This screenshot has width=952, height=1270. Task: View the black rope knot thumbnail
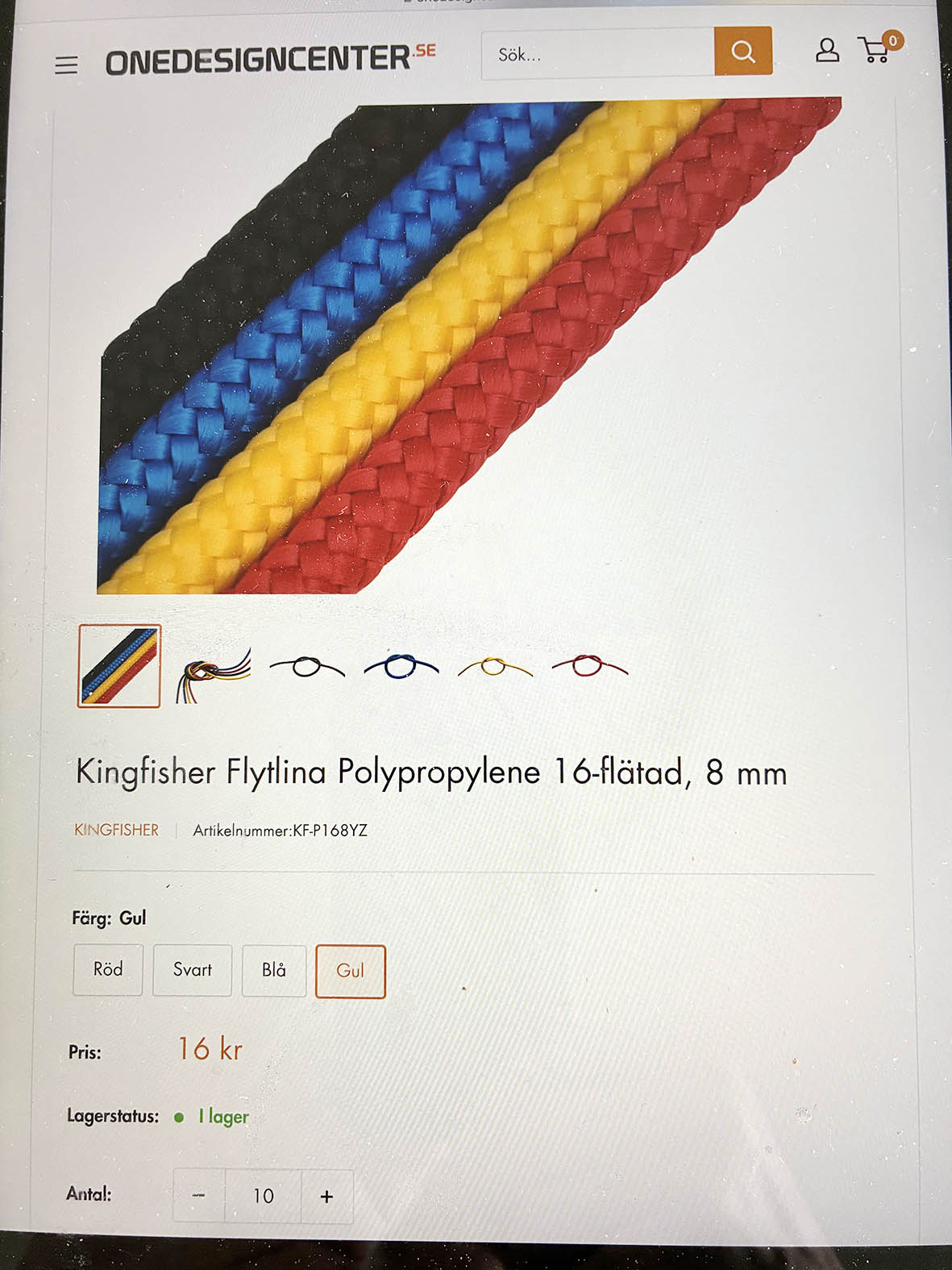pyautogui.click(x=307, y=667)
